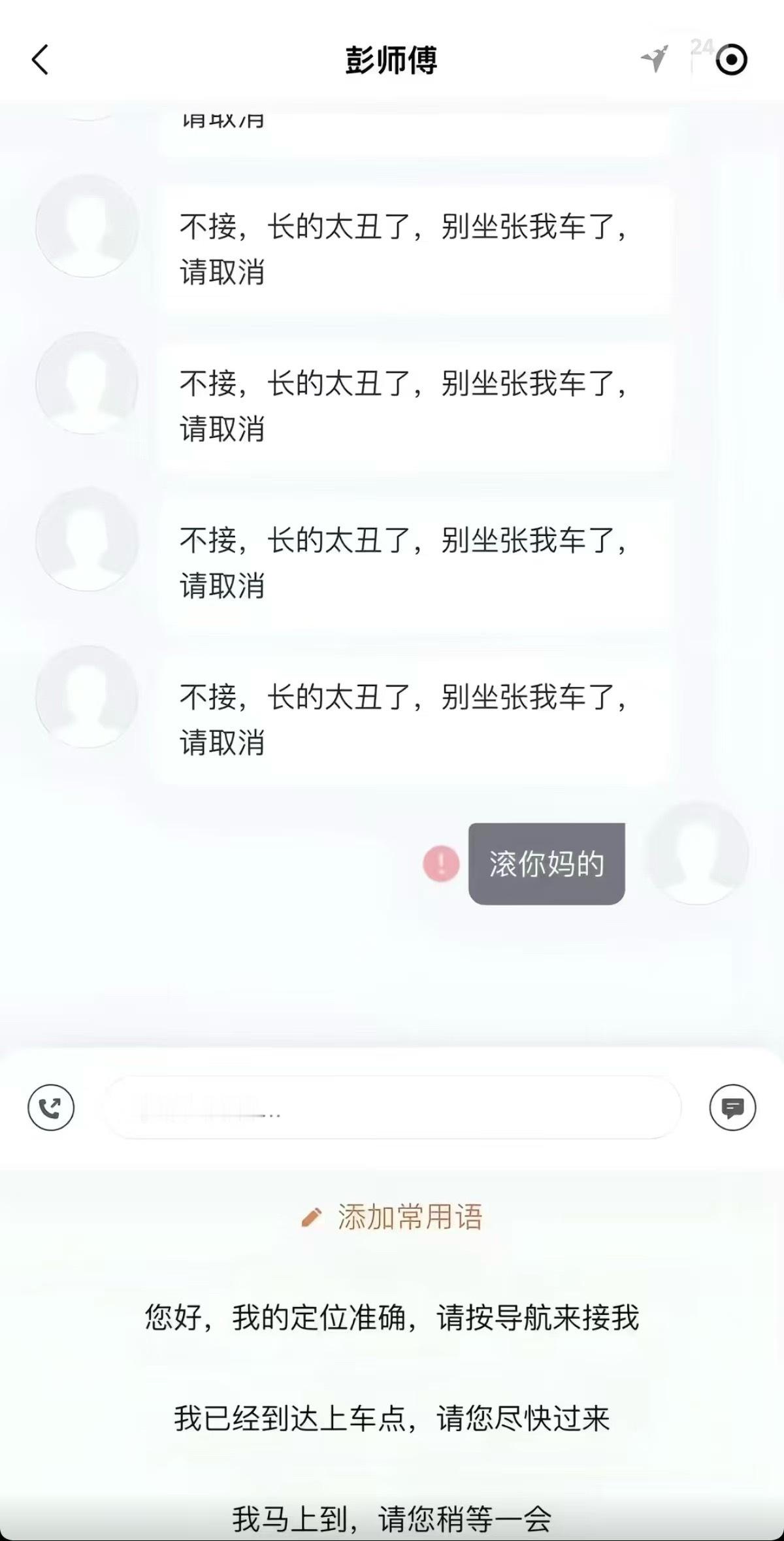Select the failed 滚你妈的 message bubble
The height and width of the screenshot is (1541, 784).
546,863
